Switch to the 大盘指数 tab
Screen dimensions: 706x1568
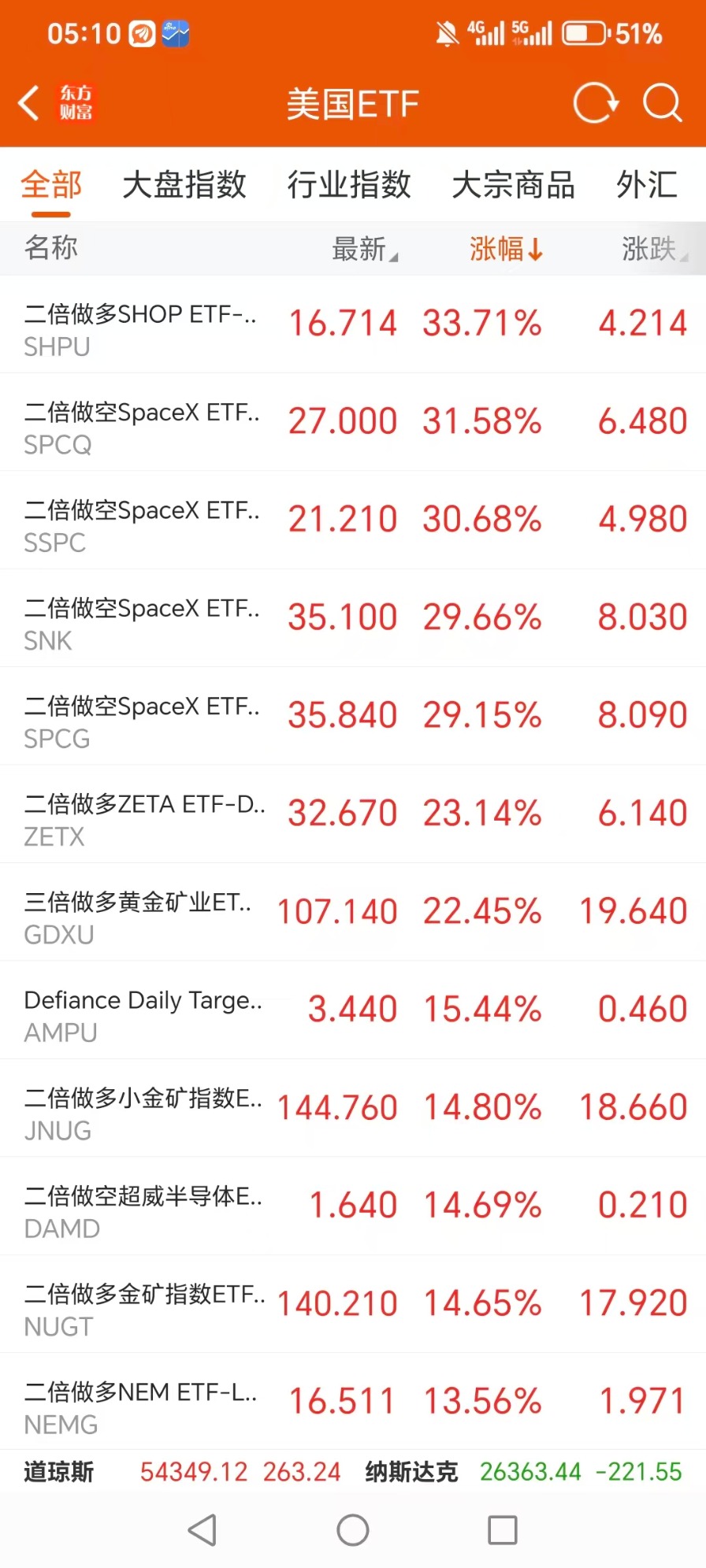pos(184,185)
